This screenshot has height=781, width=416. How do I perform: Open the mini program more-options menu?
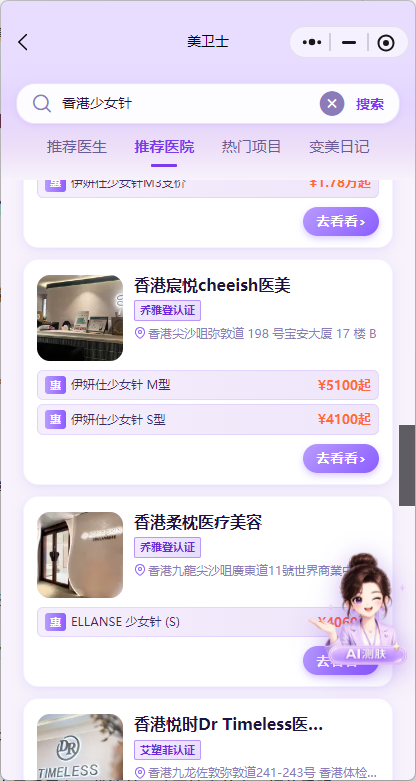(312, 42)
